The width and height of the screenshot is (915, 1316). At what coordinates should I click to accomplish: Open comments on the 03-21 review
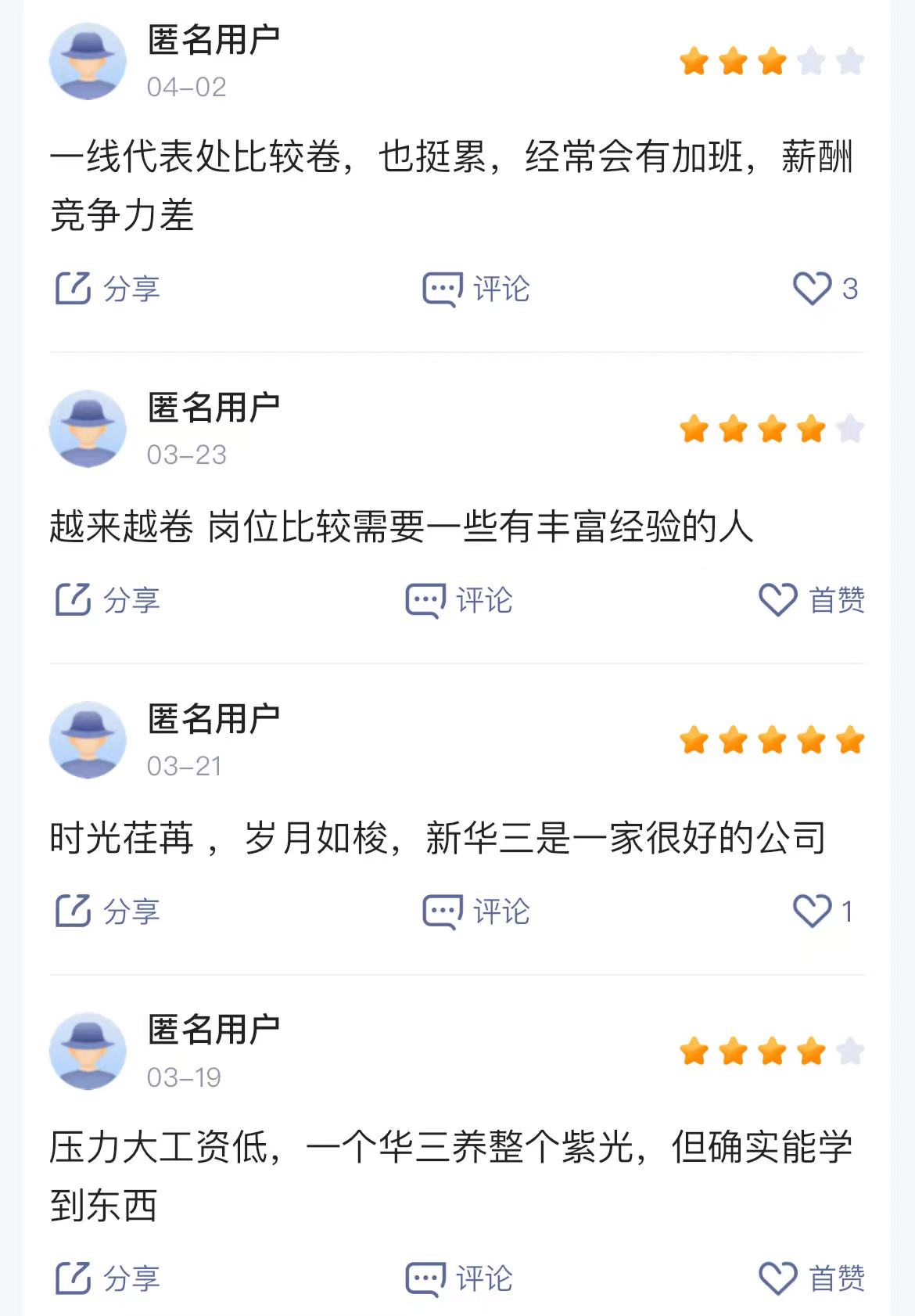click(x=475, y=909)
